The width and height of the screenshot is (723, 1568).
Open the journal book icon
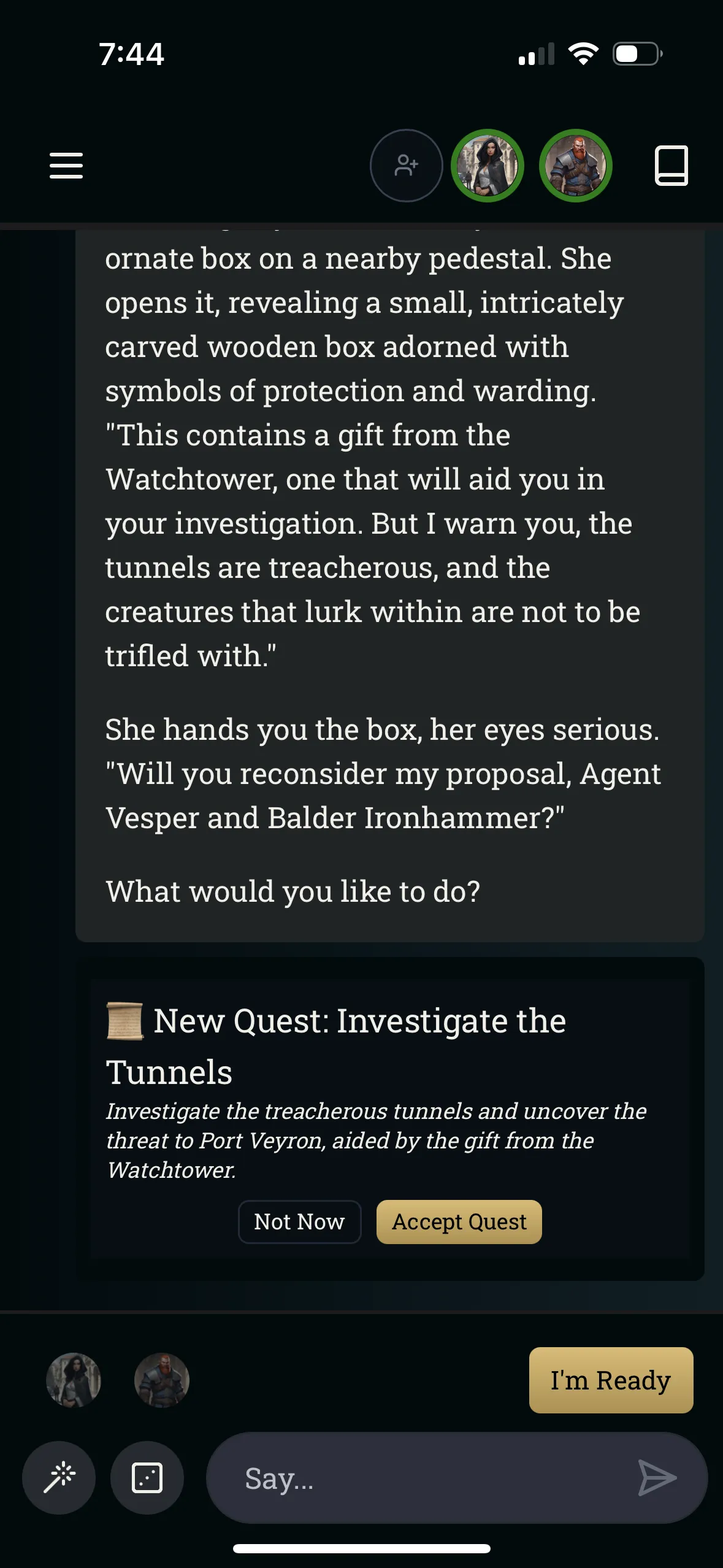click(671, 166)
